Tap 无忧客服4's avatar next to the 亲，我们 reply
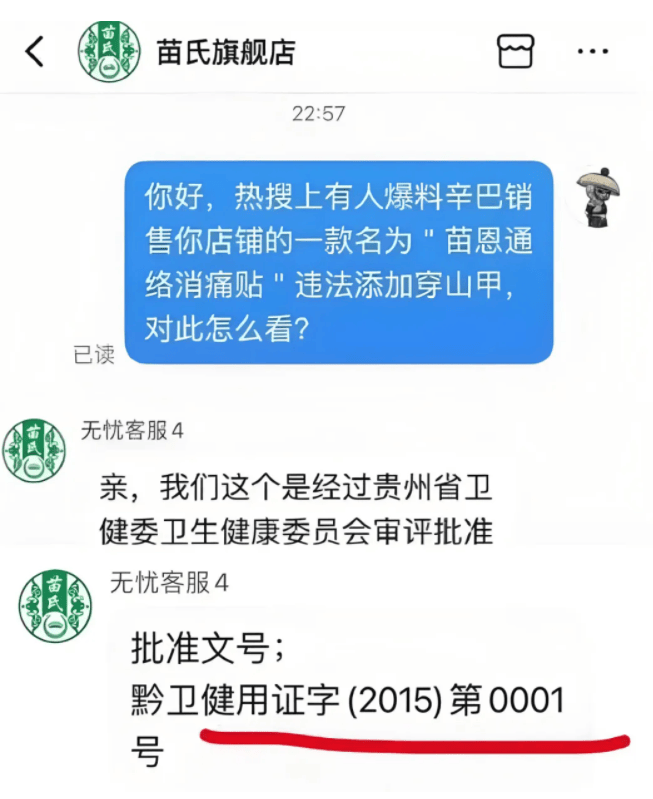This screenshot has width=653, height=799. (34, 450)
